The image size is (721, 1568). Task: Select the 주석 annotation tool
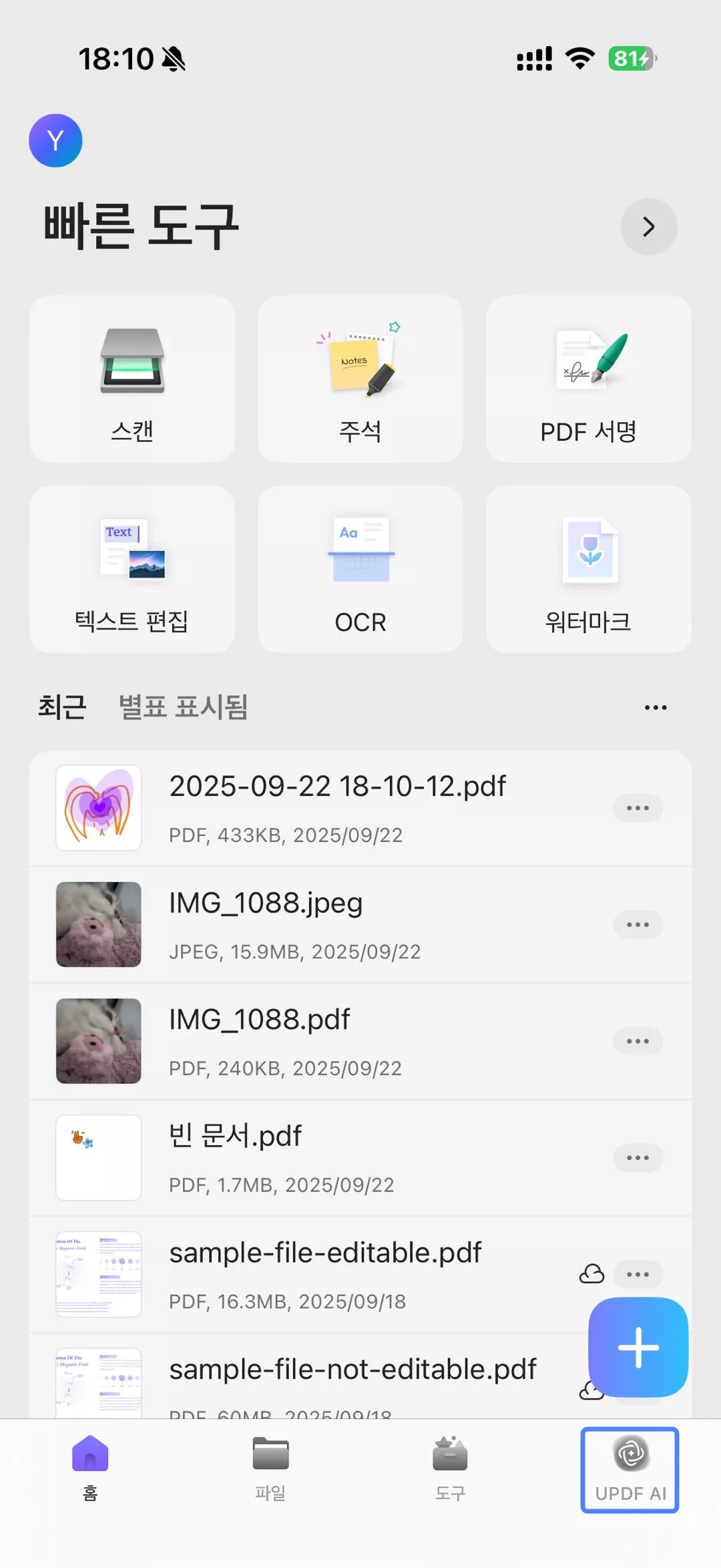tap(360, 379)
